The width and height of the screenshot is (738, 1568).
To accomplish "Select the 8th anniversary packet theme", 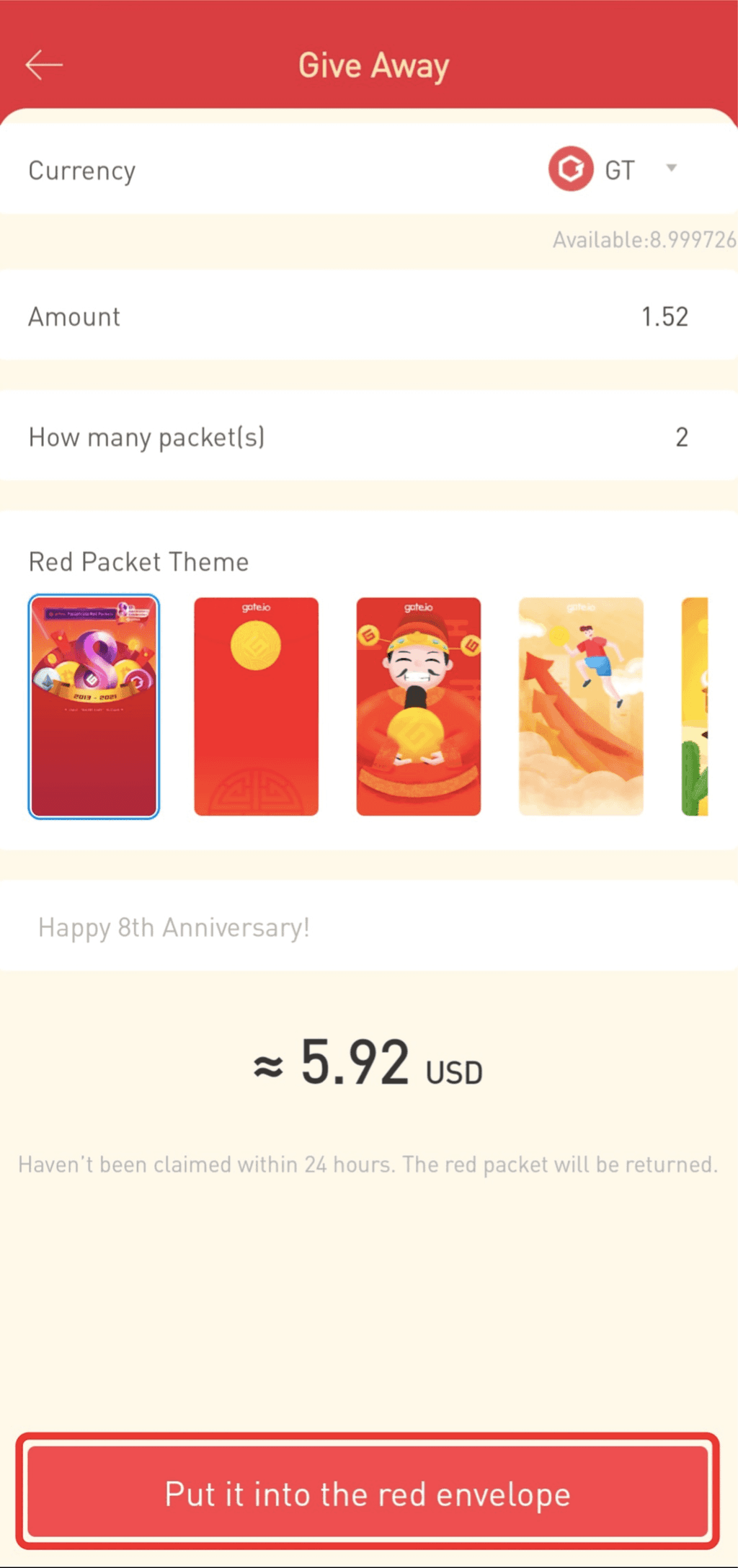I will coord(94,706).
